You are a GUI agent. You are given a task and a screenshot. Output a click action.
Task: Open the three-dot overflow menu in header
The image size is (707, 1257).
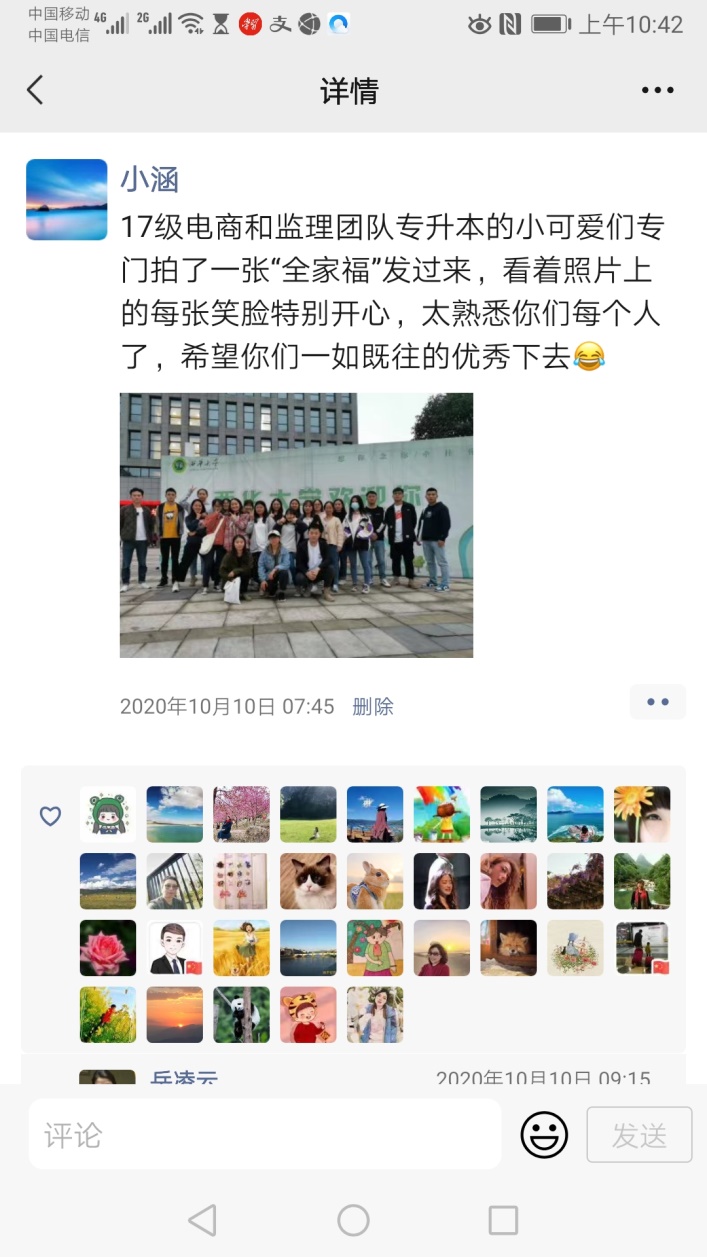tap(657, 91)
